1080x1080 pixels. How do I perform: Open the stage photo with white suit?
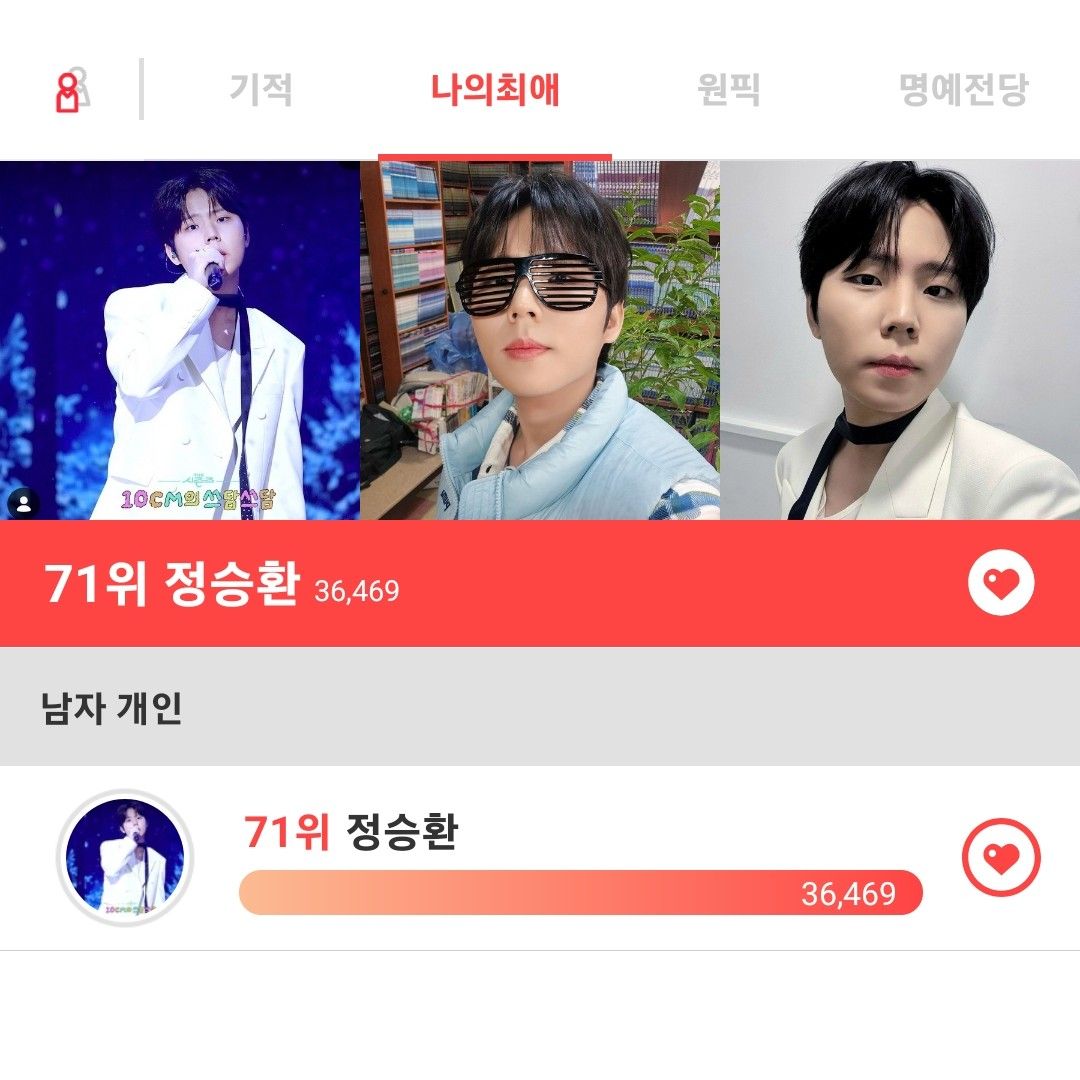pos(180,340)
